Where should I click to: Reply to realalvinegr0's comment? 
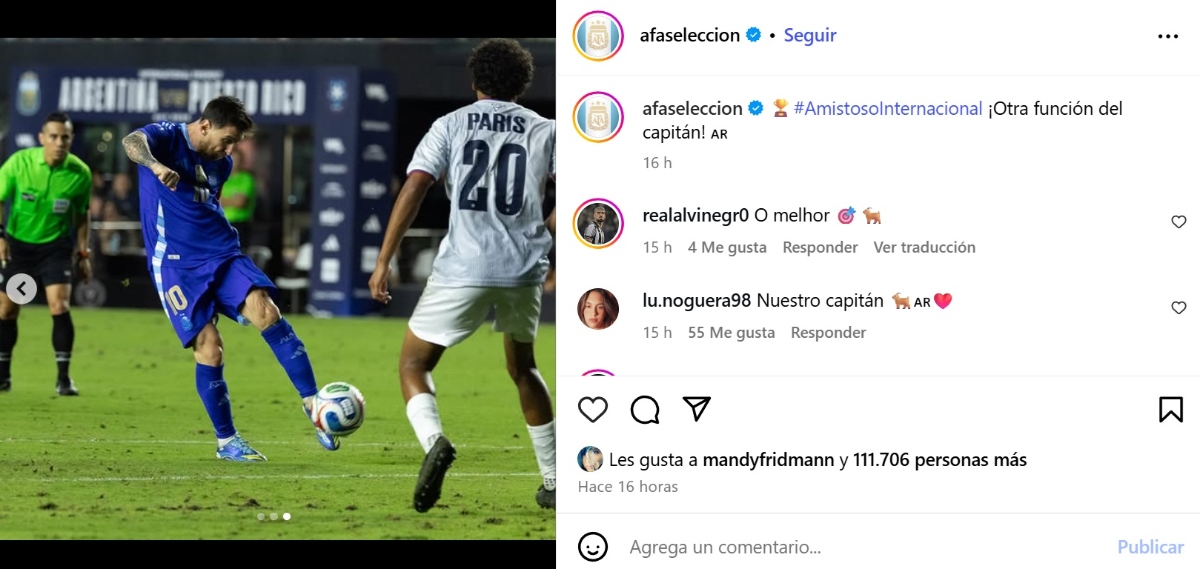tap(820, 247)
